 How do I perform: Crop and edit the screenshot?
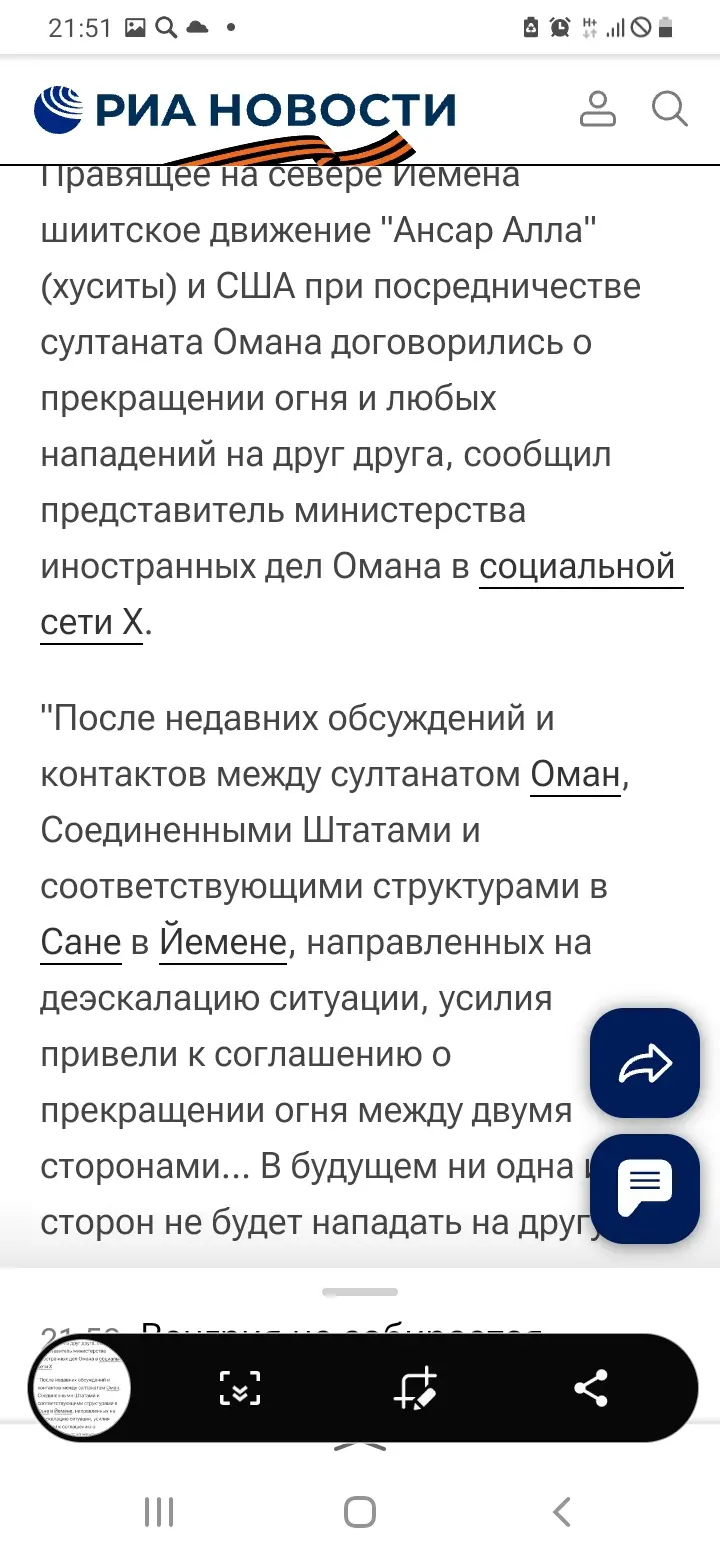click(x=415, y=1388)
